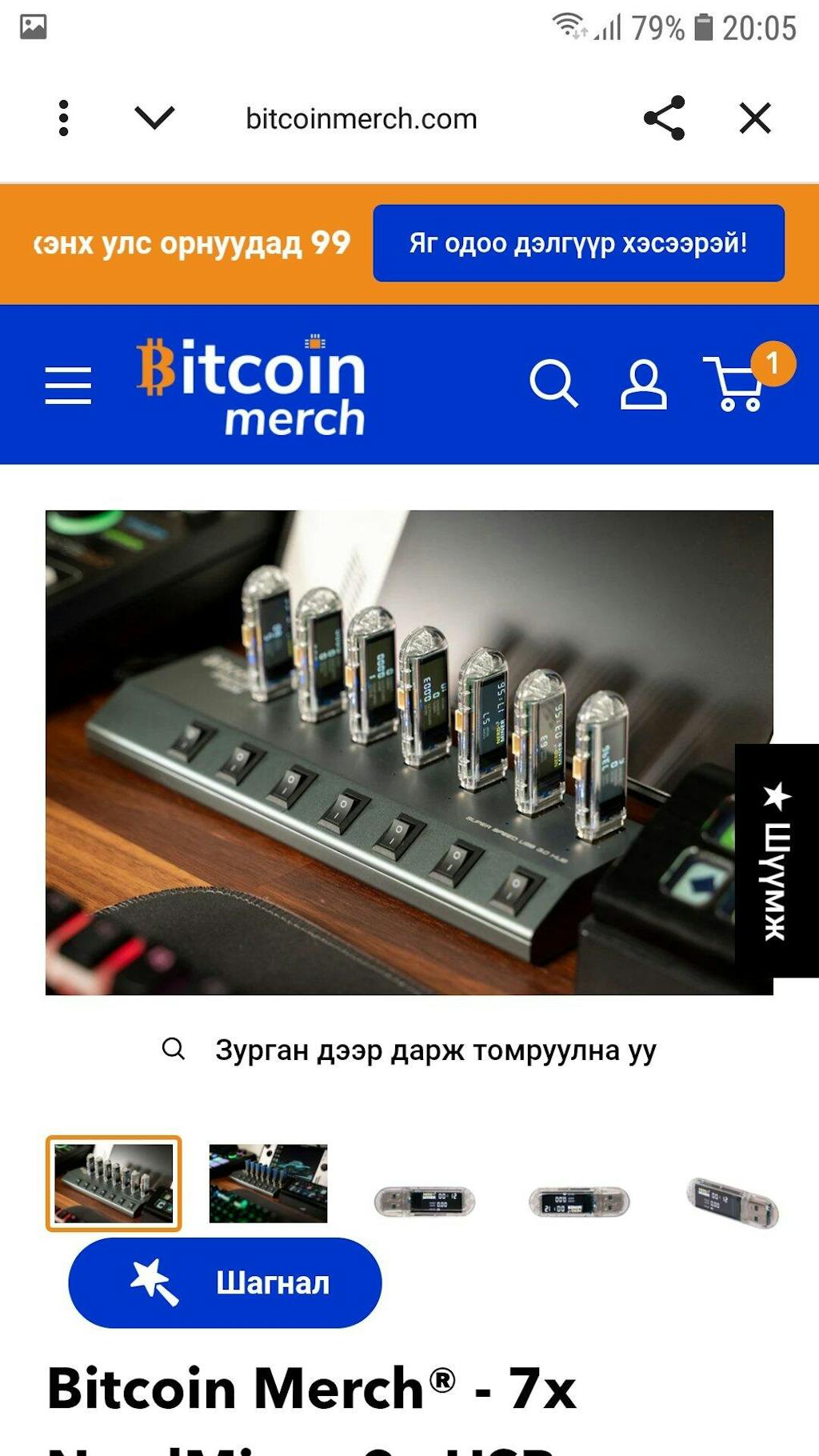The height and width of the screenshot is (1456, 819).
Task: Tap the Шагнал rewards button
Action: pyautogui.click(x=226, y=1282)
